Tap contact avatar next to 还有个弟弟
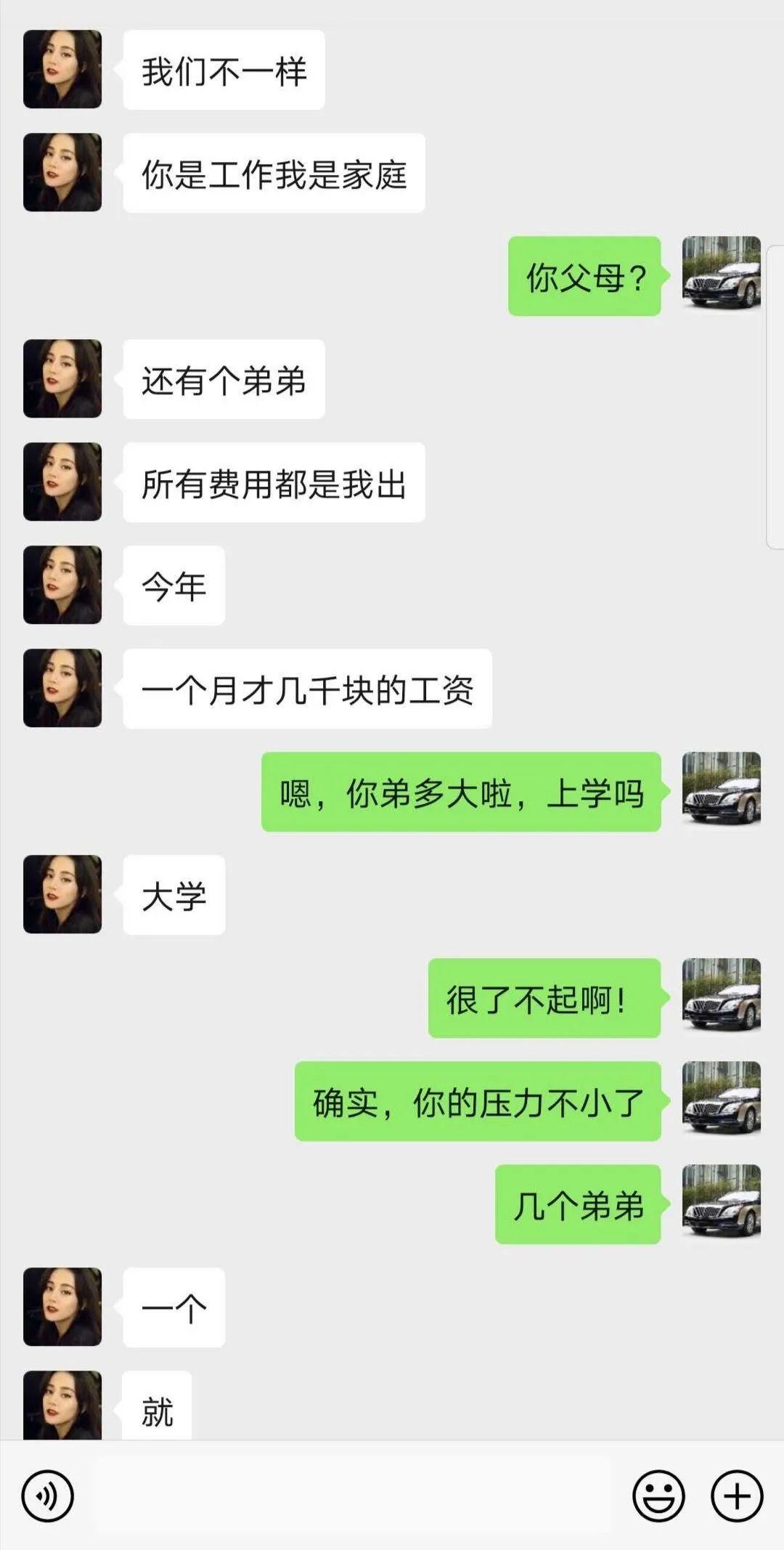The height and width of the screenshot is (1550, 784). (62, 379)
